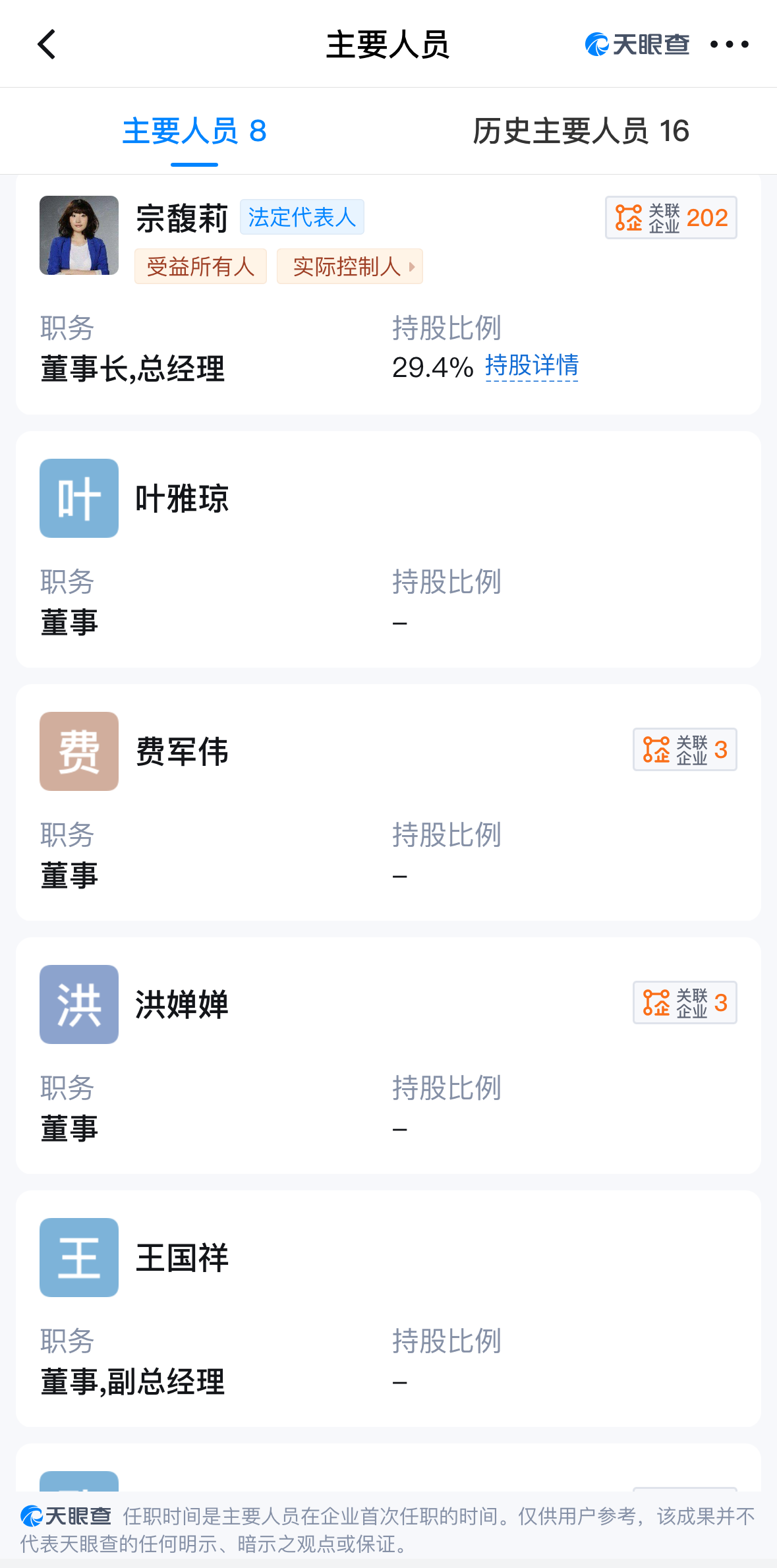Image resolution: width=777 pixels, height=1568 pixels.
Task: Tap the 实际控制人 tag
Action: point(349,267)
